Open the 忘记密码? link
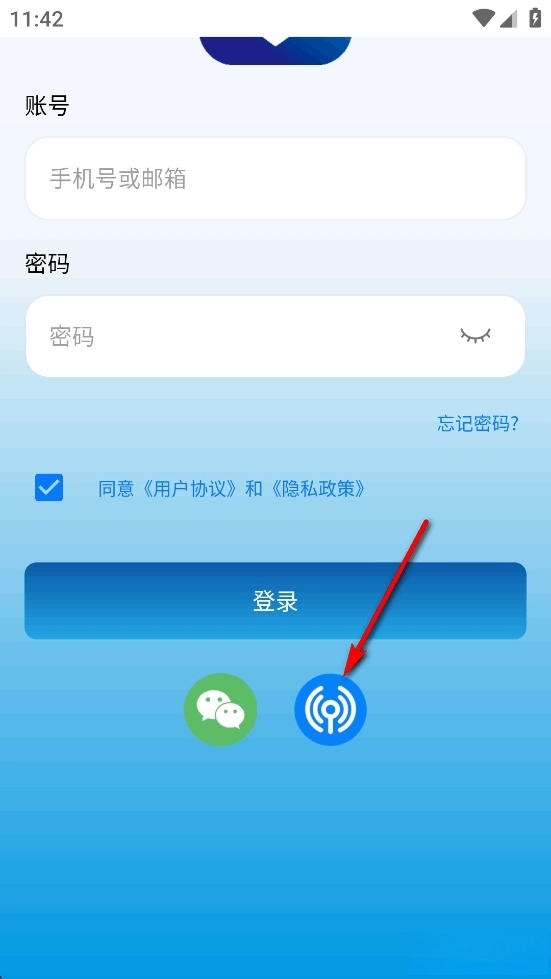The height and width of the screenshot is (979, 551). (478, 423)
